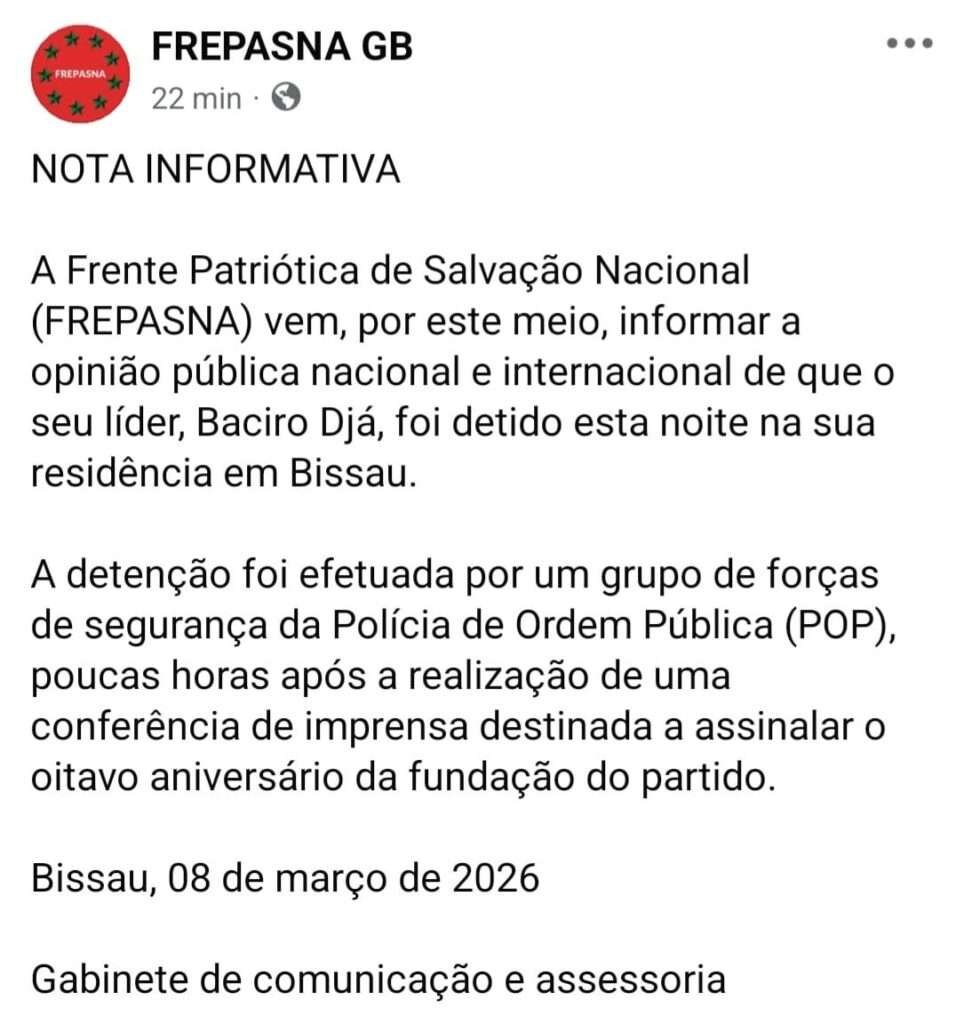The image size is (956, 1024).
Task: Open the FREPASNA GB profile picture
Action: [80, 73]
